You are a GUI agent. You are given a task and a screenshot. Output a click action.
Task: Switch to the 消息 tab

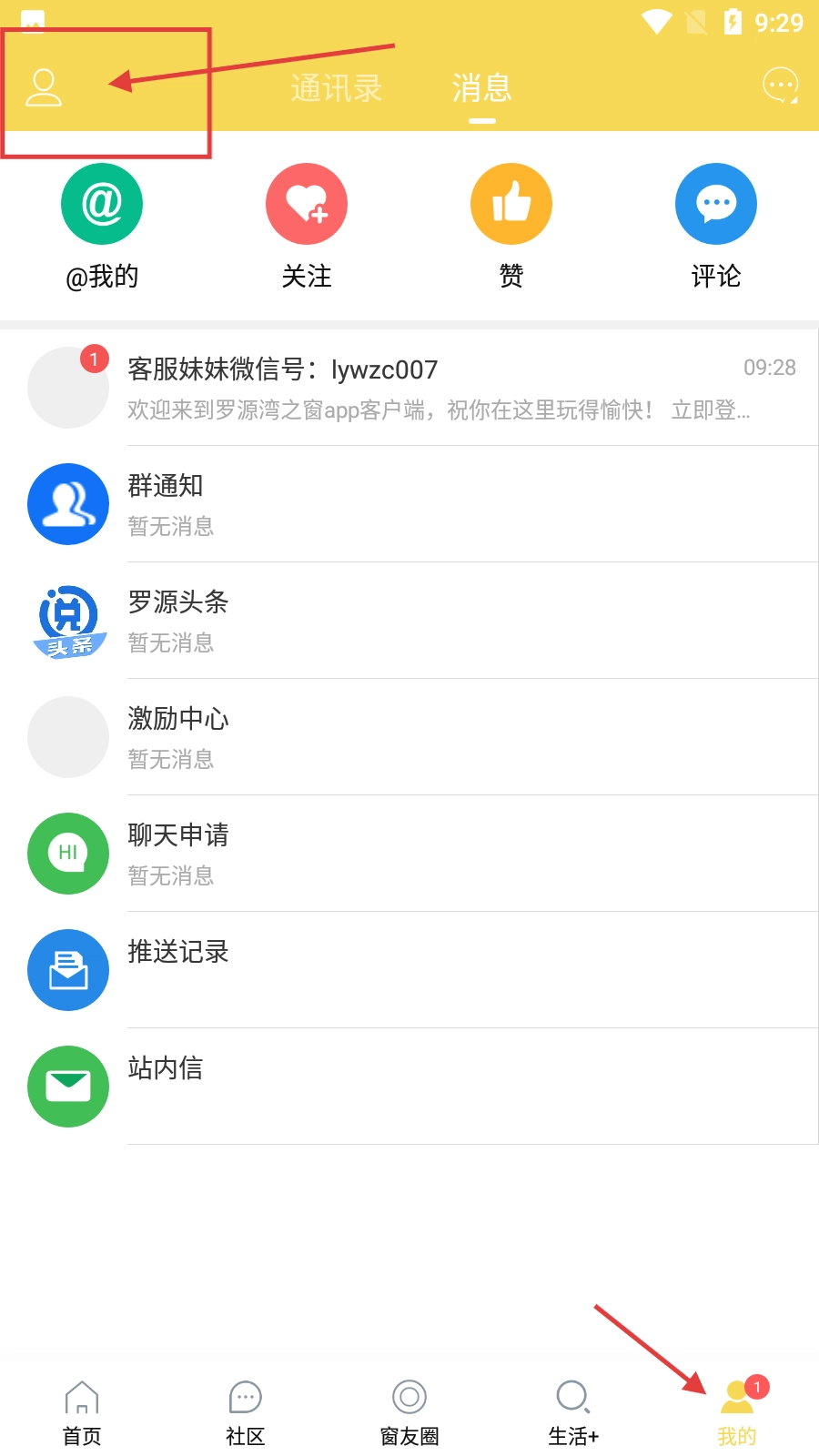coord(481,88)
